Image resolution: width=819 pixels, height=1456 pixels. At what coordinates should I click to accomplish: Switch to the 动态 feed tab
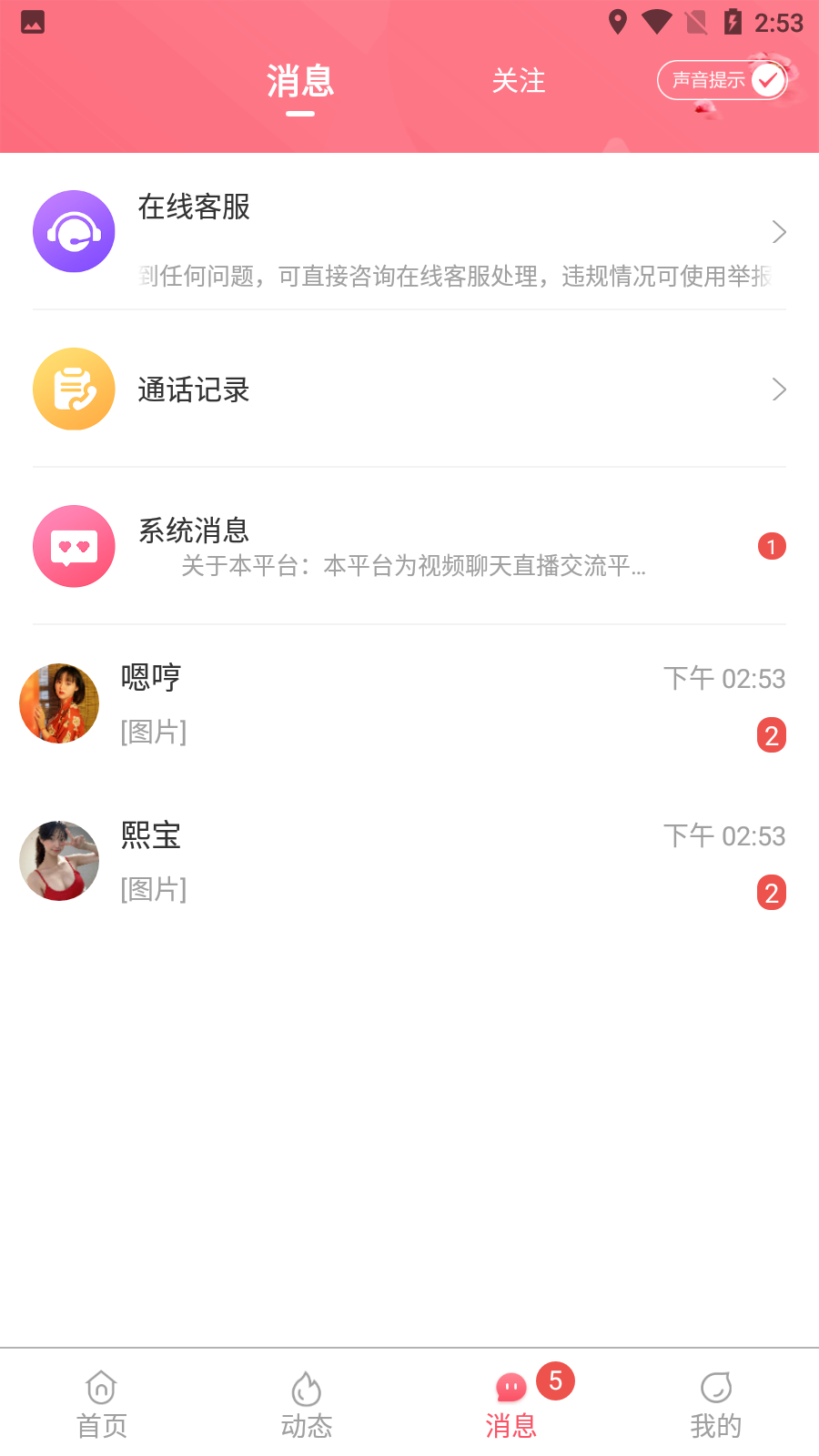pyautogui.click(x=307, y=1404)
